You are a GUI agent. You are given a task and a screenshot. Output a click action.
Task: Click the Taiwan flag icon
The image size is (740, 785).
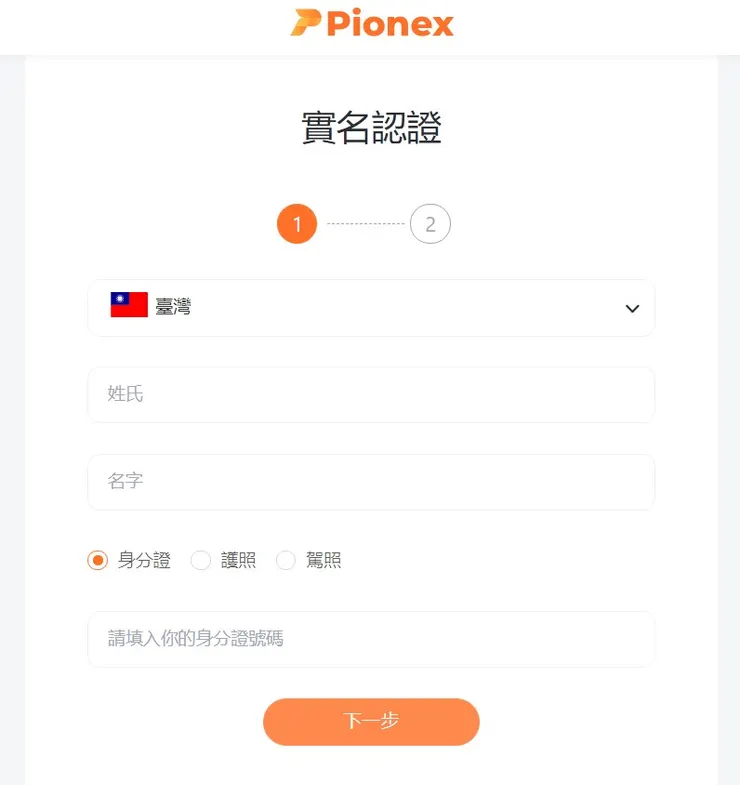(126, 308)
